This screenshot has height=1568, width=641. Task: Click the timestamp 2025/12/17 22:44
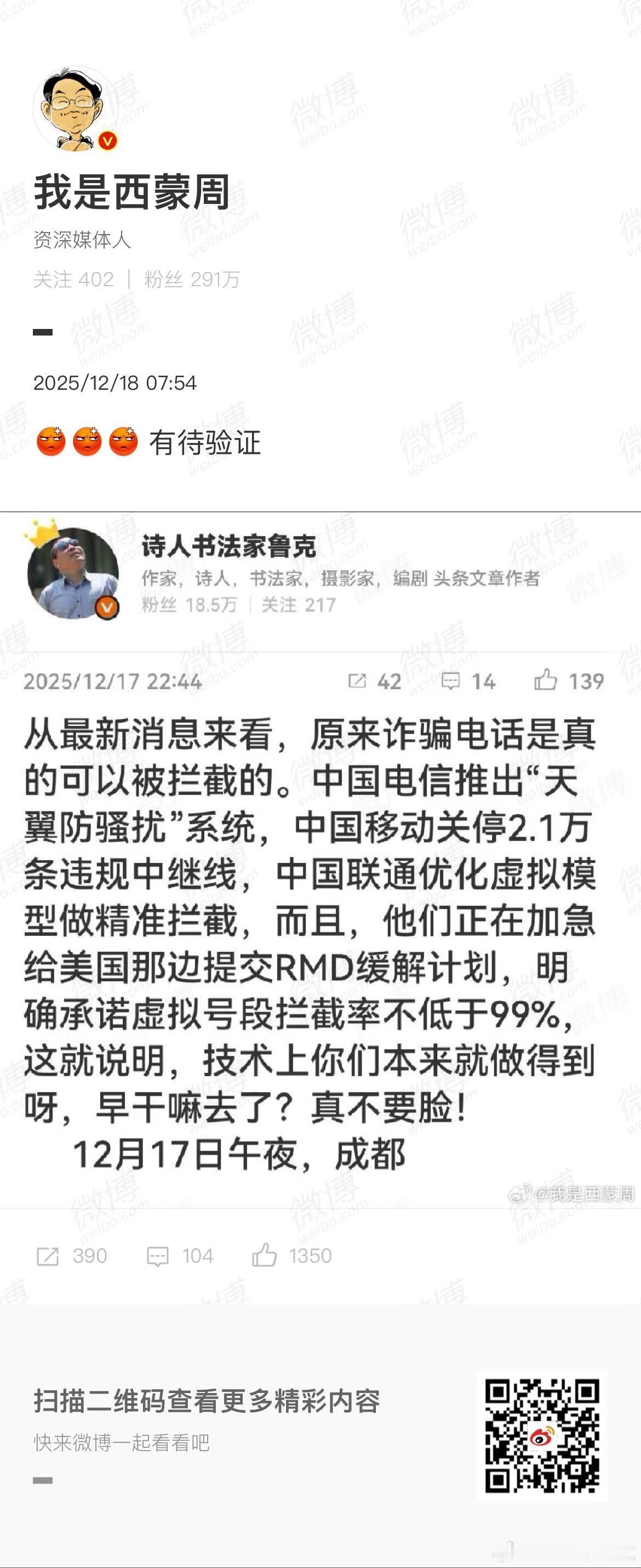(x=113, y=683)
